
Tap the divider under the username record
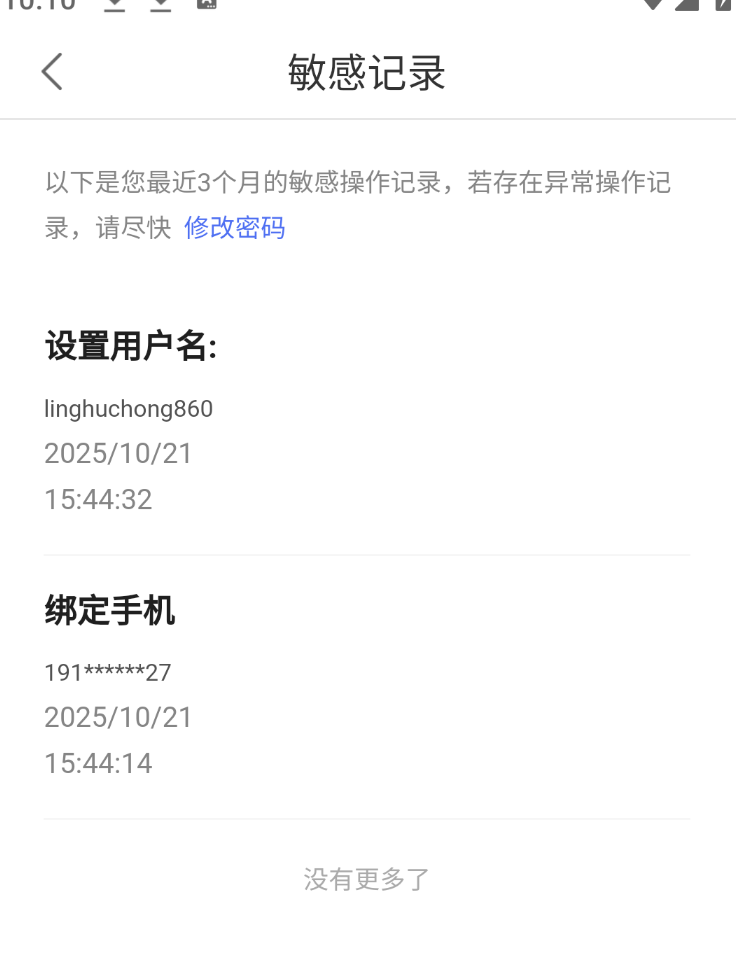(367, 554)
